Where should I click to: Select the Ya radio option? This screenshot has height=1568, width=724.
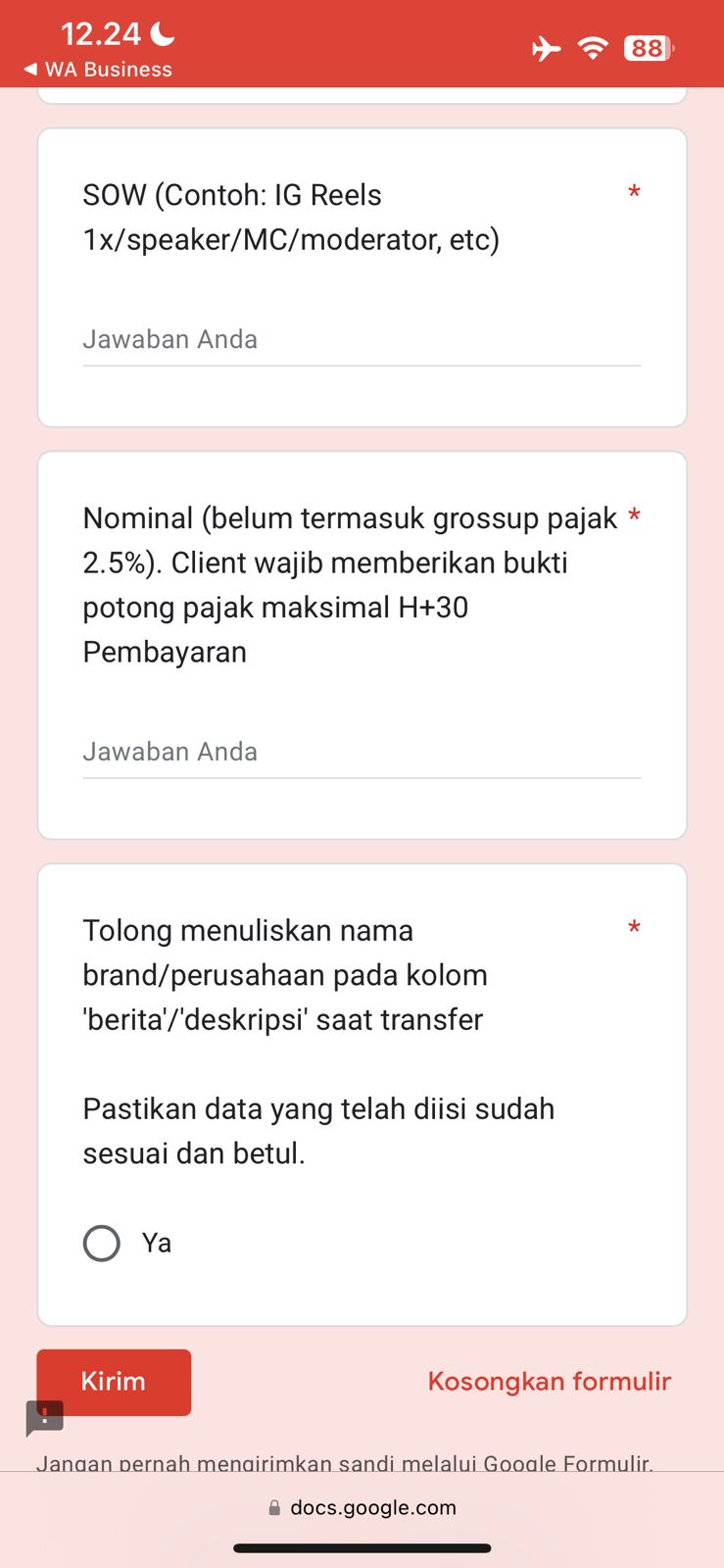point(102,1244)
